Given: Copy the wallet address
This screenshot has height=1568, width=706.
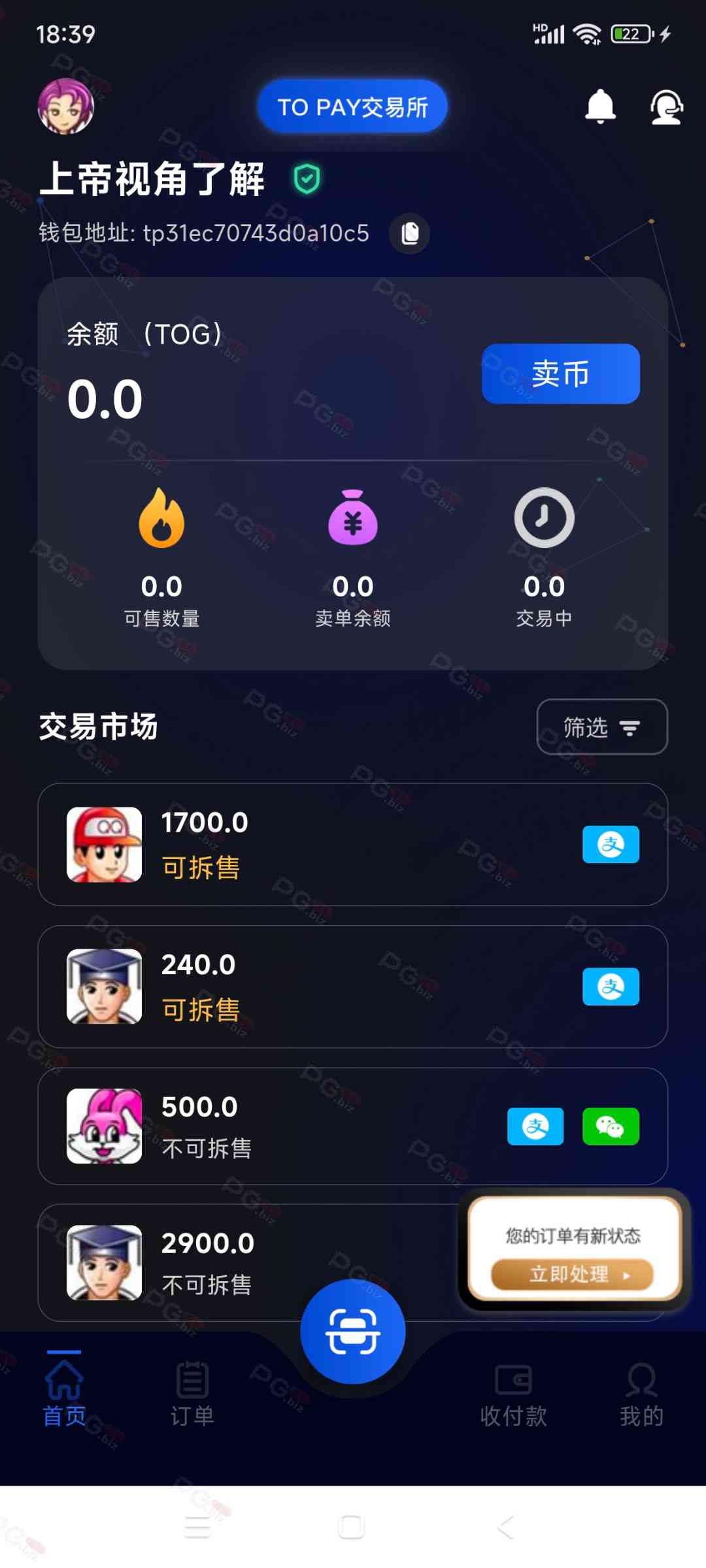Looking at the screenshot, I should [x=410, y=233].
